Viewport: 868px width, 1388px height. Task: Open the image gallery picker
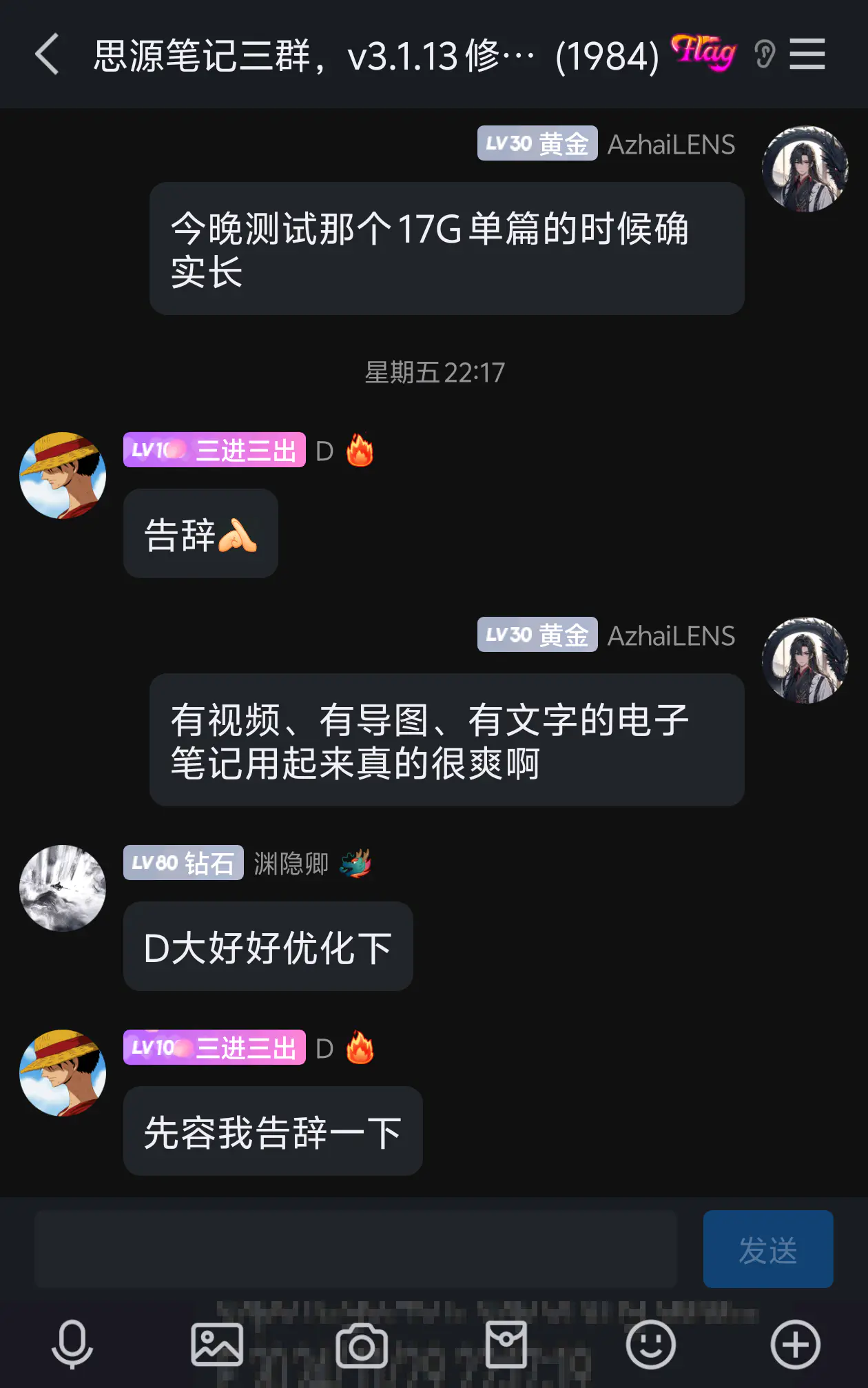[217, 1344]
